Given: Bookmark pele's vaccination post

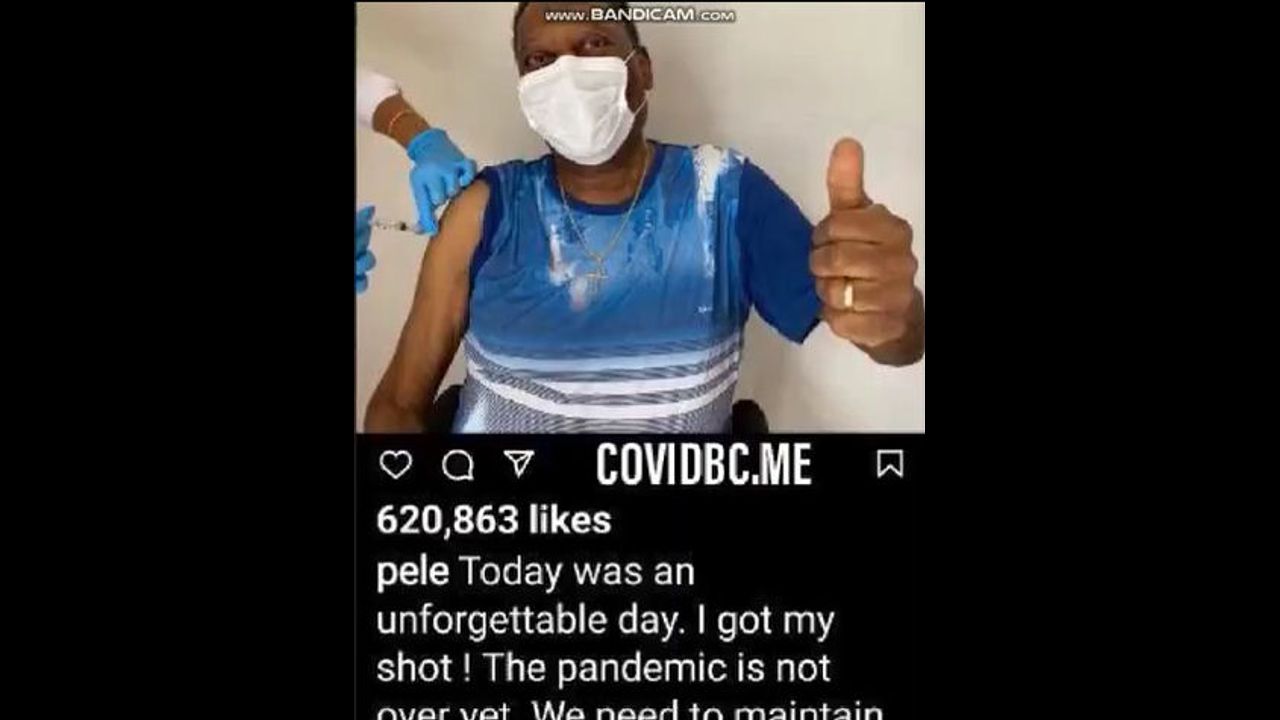Looking at the screenshot, I should [x=889, y=464].
